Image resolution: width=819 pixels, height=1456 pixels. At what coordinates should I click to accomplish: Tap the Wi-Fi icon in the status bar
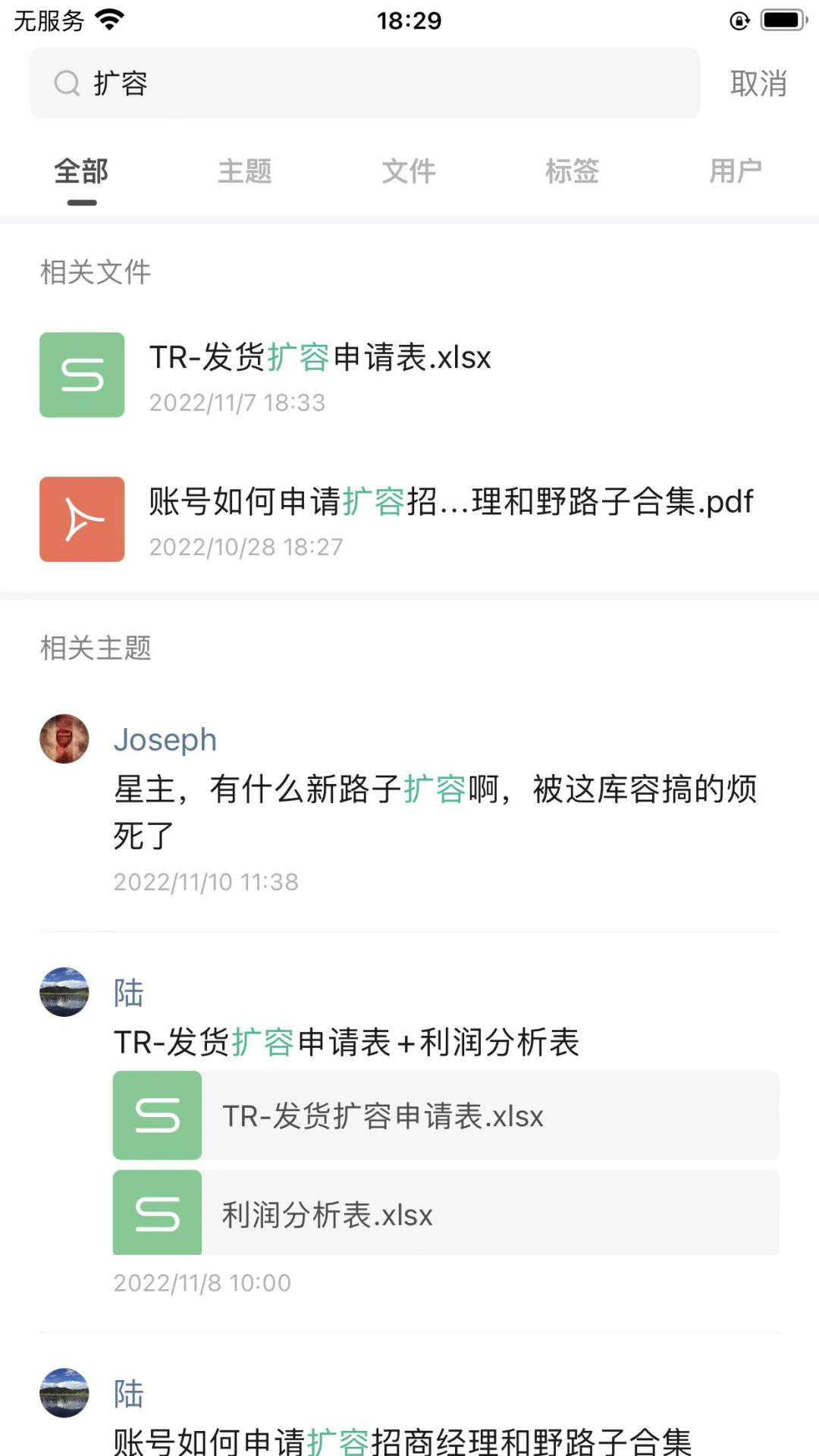(x=111, y=18)
